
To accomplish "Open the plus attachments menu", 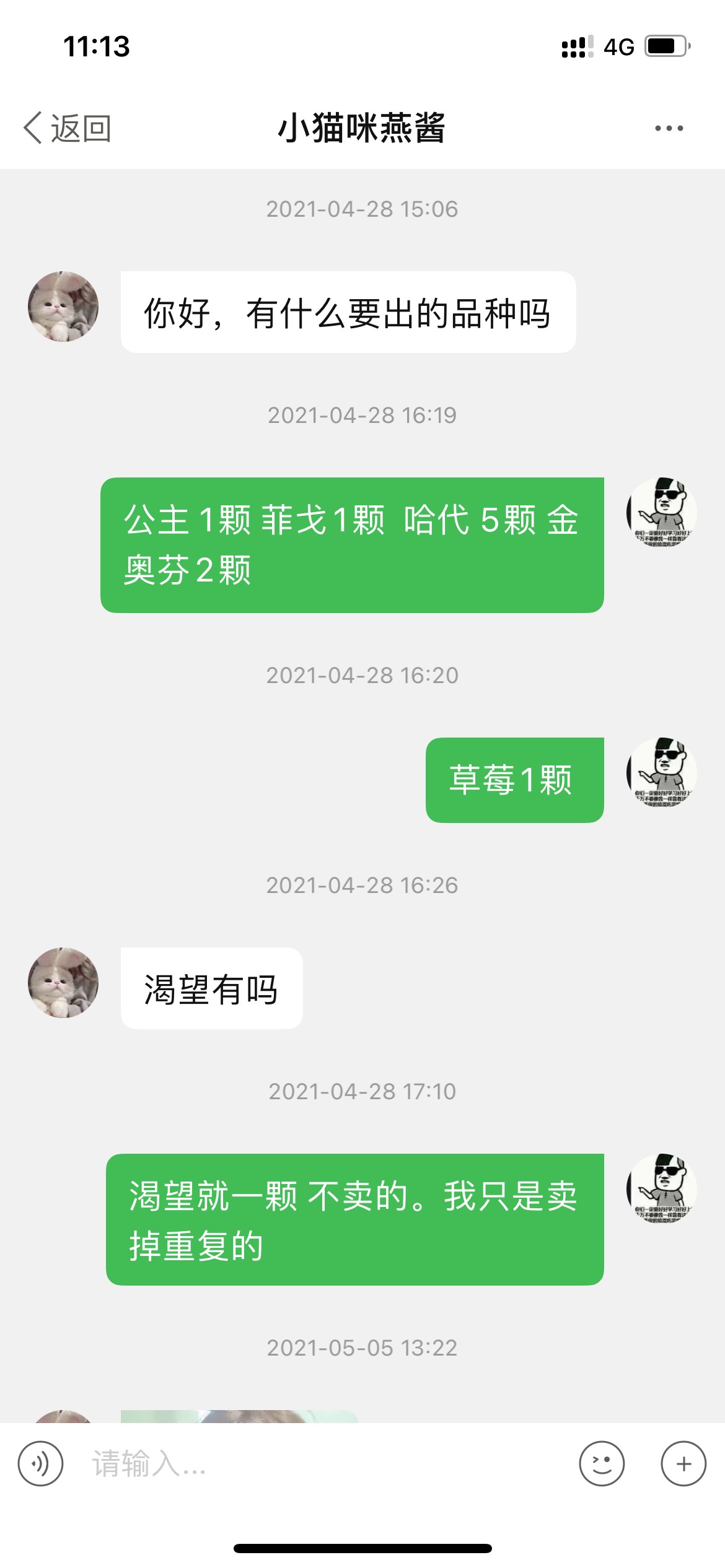I will point(683,1463).
